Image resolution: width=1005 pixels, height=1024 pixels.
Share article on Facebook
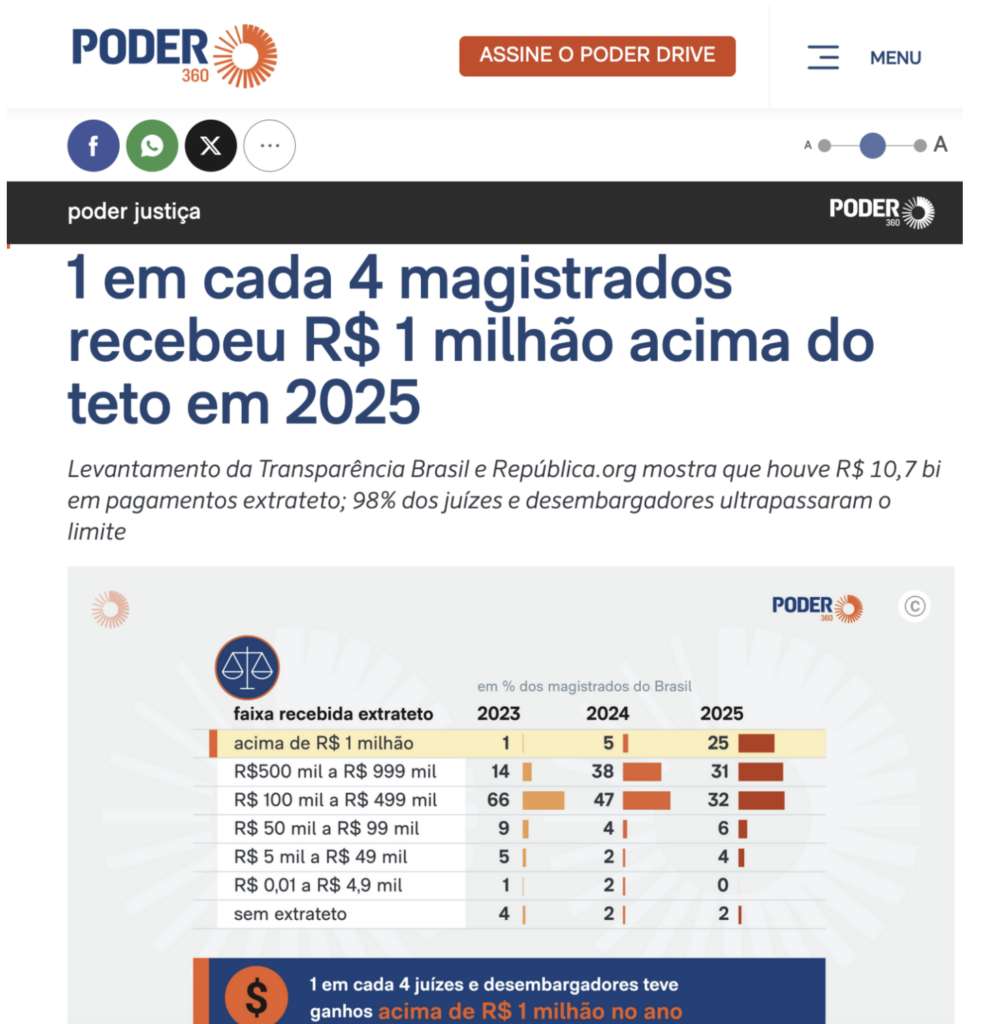point(93,146)
